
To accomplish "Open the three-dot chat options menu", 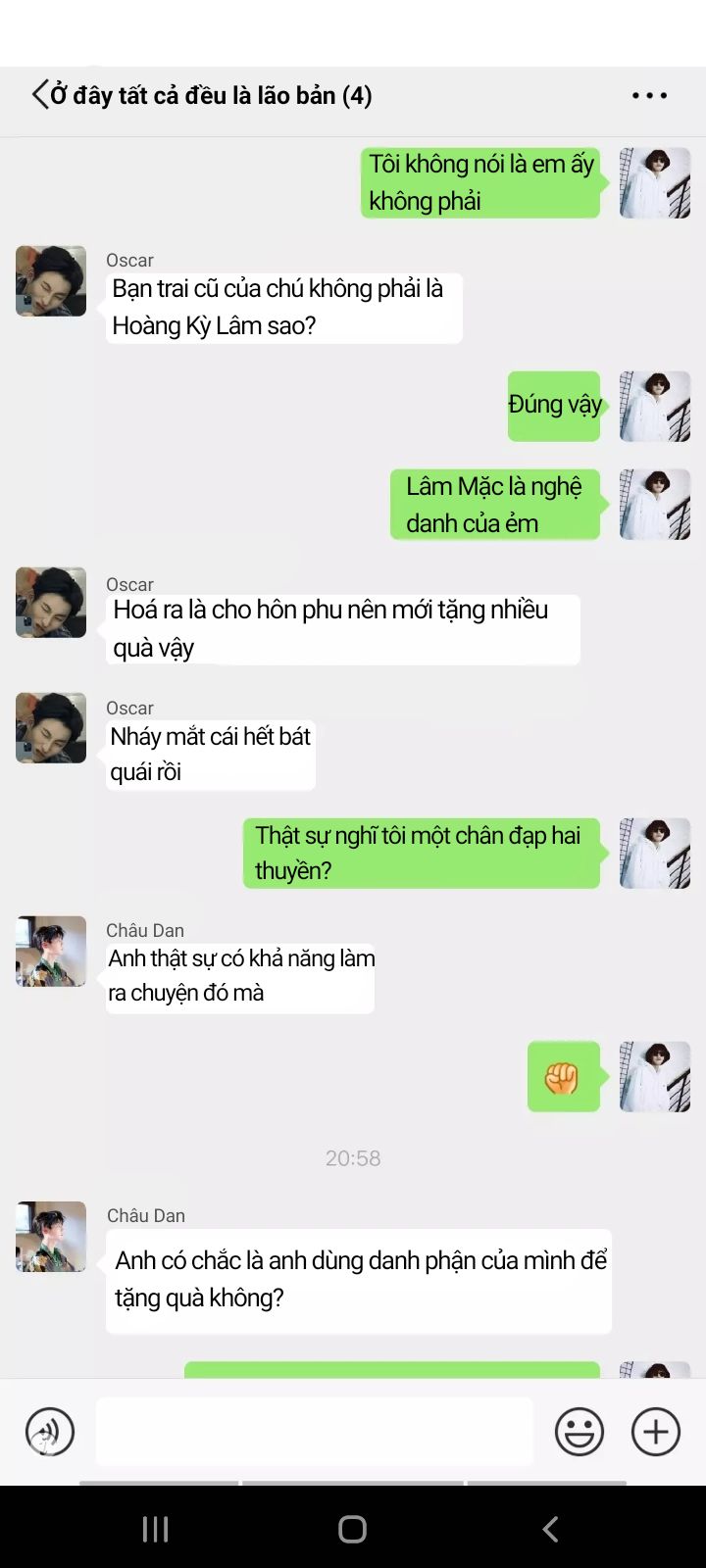I will coord(649,96).
